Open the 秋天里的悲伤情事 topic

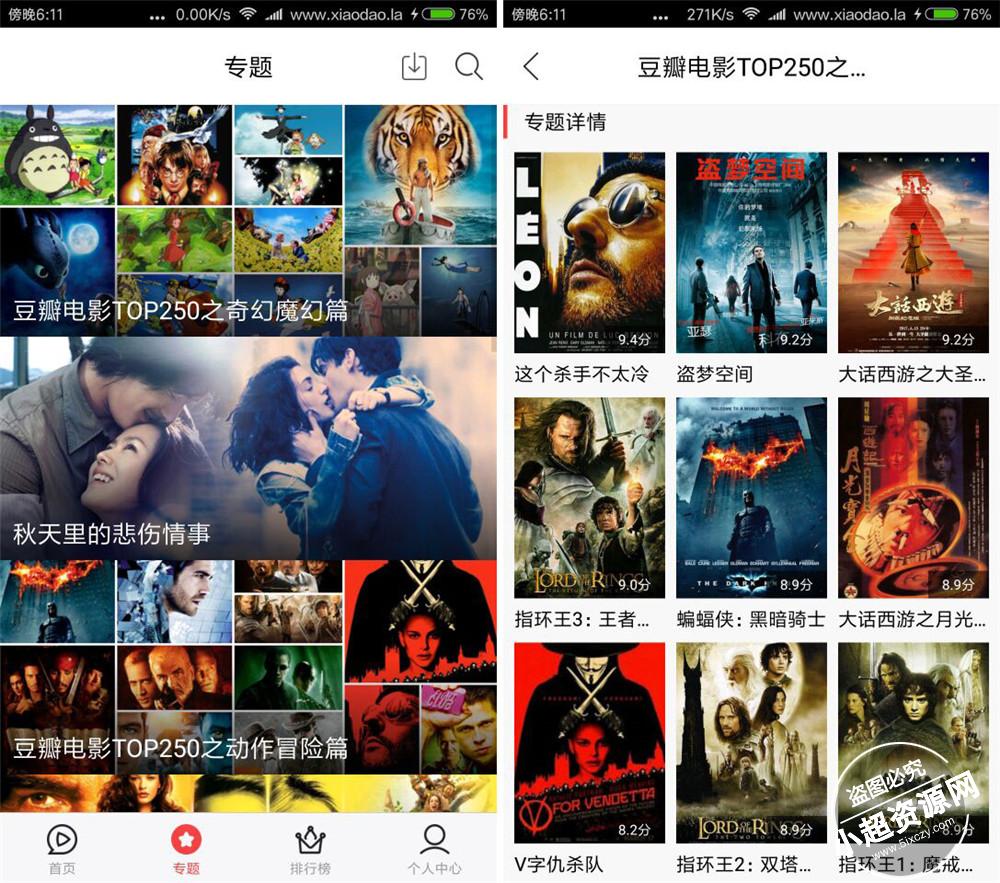248,448
